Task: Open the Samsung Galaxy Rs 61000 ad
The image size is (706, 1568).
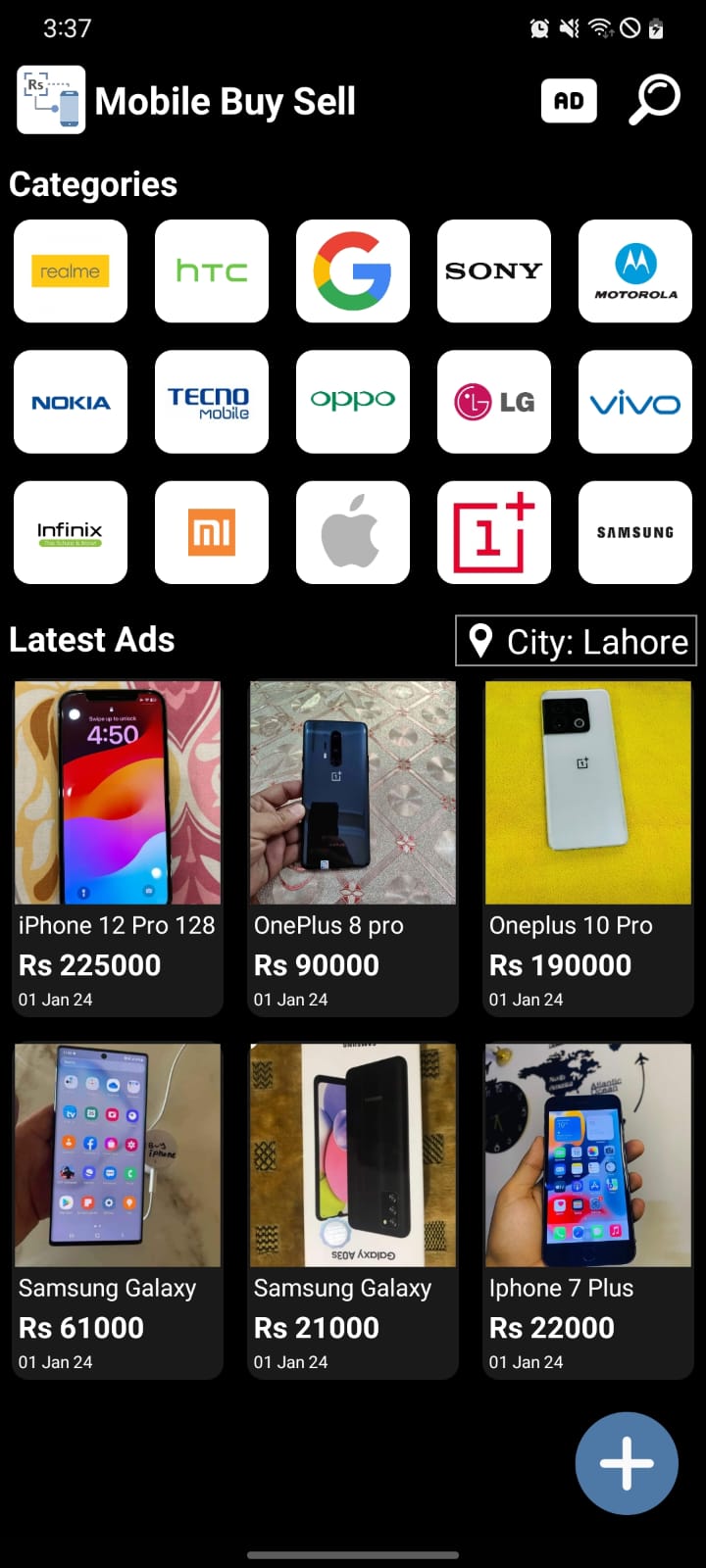Action: coord(118,1210)
